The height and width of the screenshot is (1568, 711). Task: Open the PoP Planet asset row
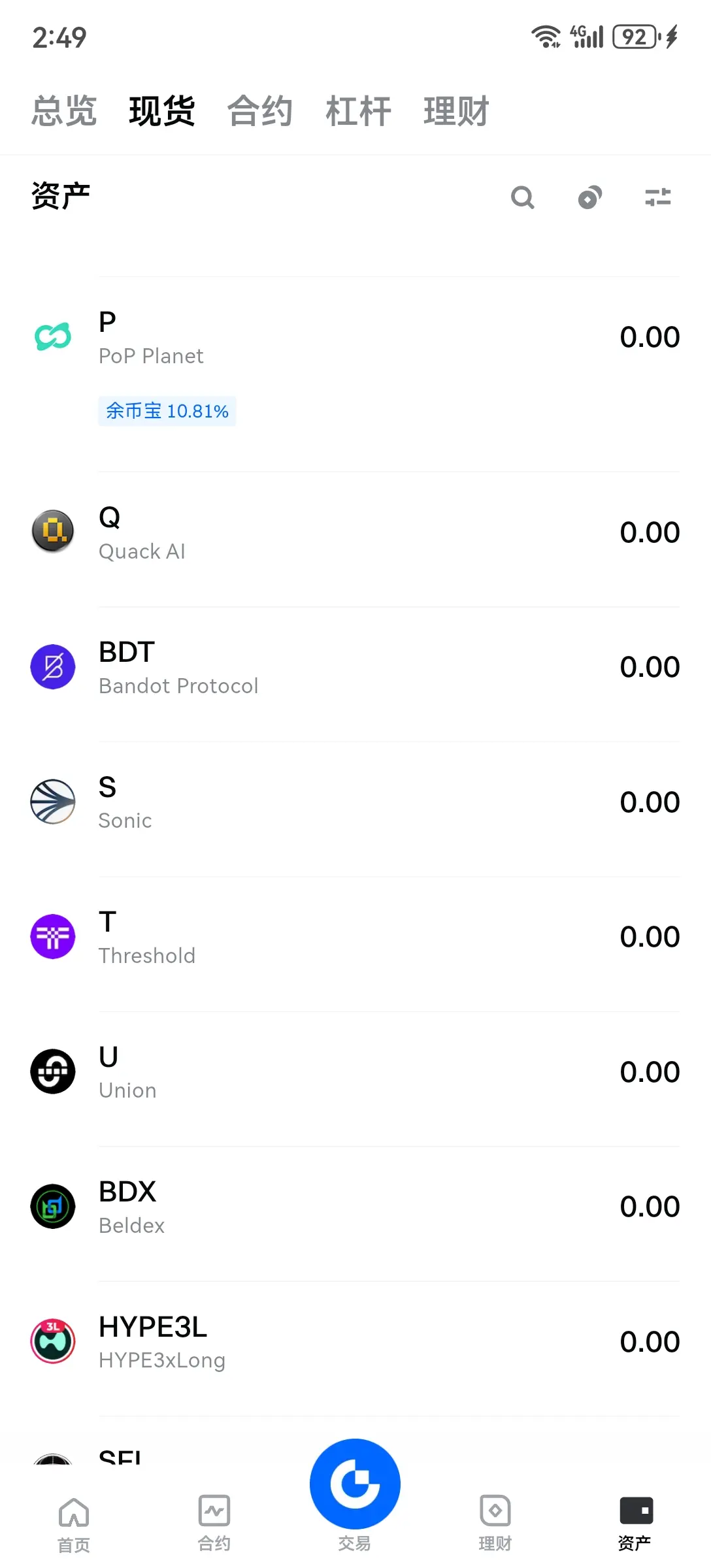pos(355,338)
